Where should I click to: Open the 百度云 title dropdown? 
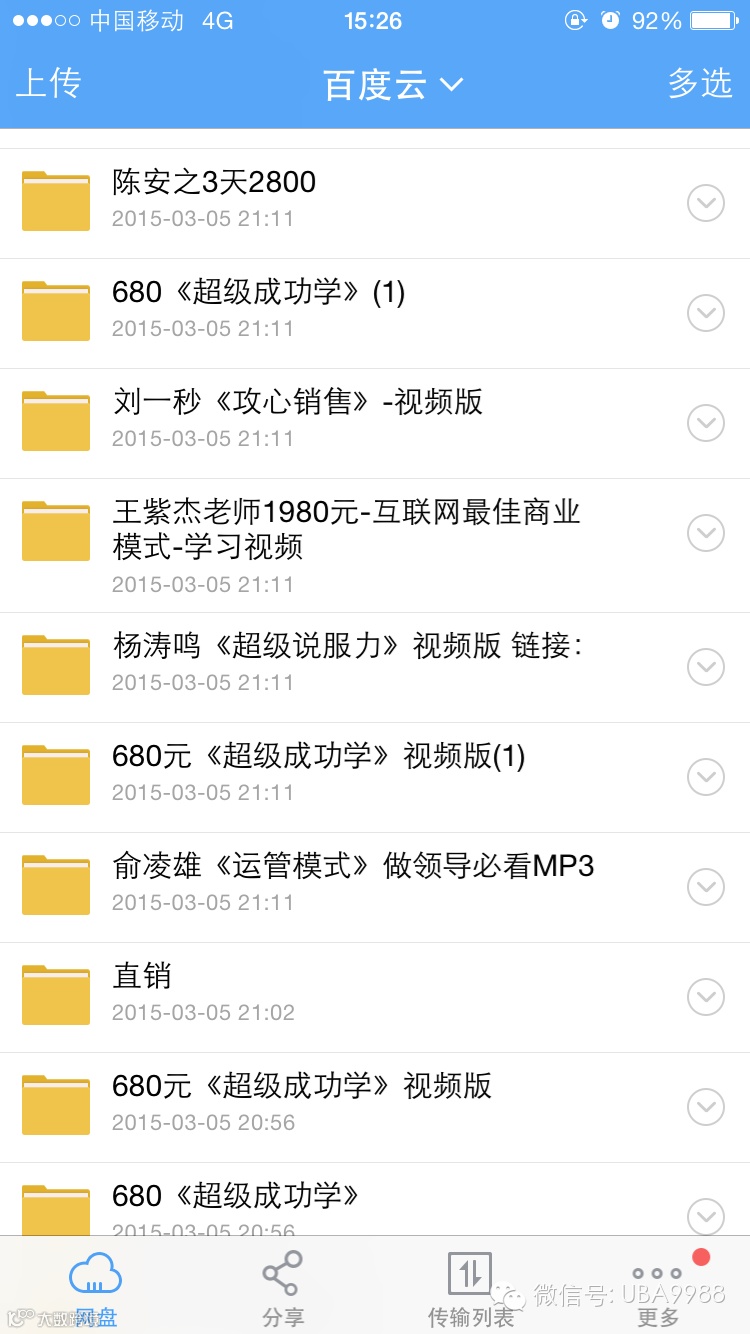pyautogui.click(x=392, y=85)
